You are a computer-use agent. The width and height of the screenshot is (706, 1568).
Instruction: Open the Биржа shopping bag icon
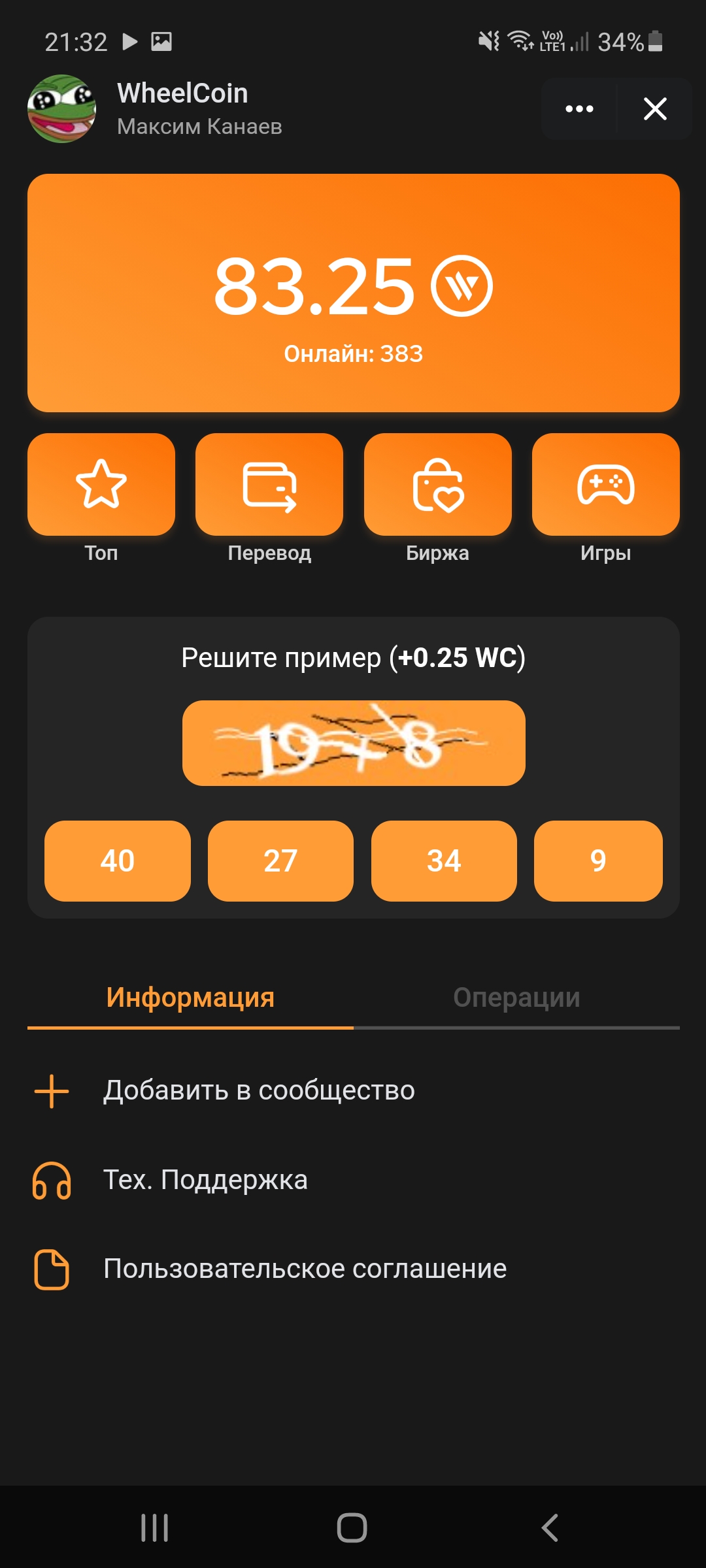tap(437, 485)
